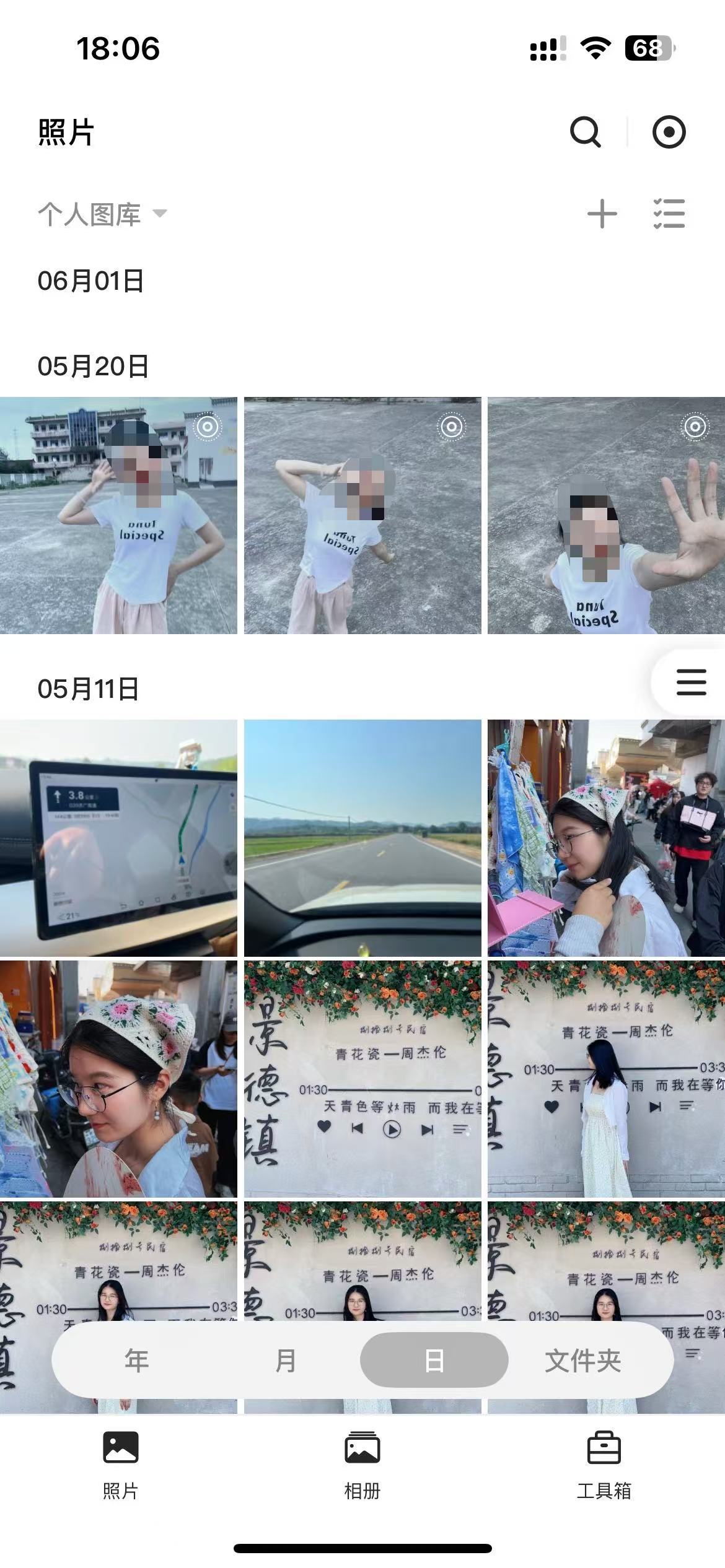Open the photo with the raised open hand
This screenshot has height=1568, width=725.
click(x=606, y=515)
